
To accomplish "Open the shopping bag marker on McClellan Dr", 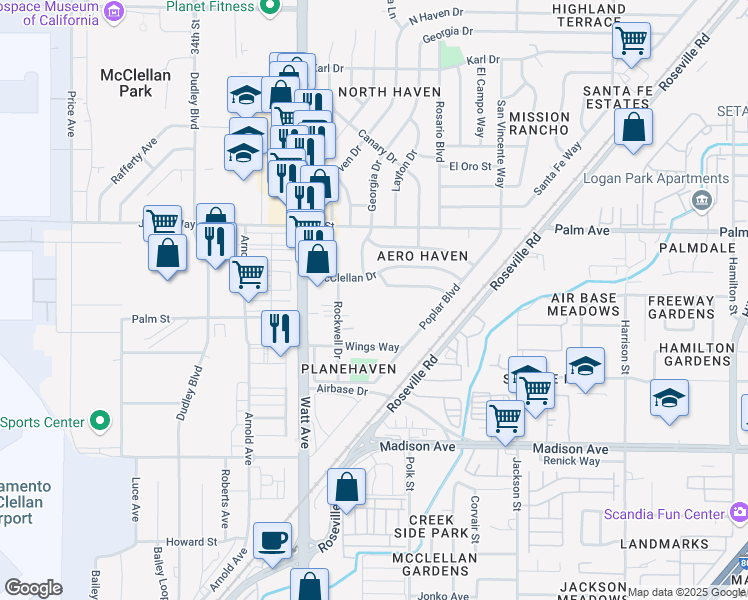I will point(317,259).
